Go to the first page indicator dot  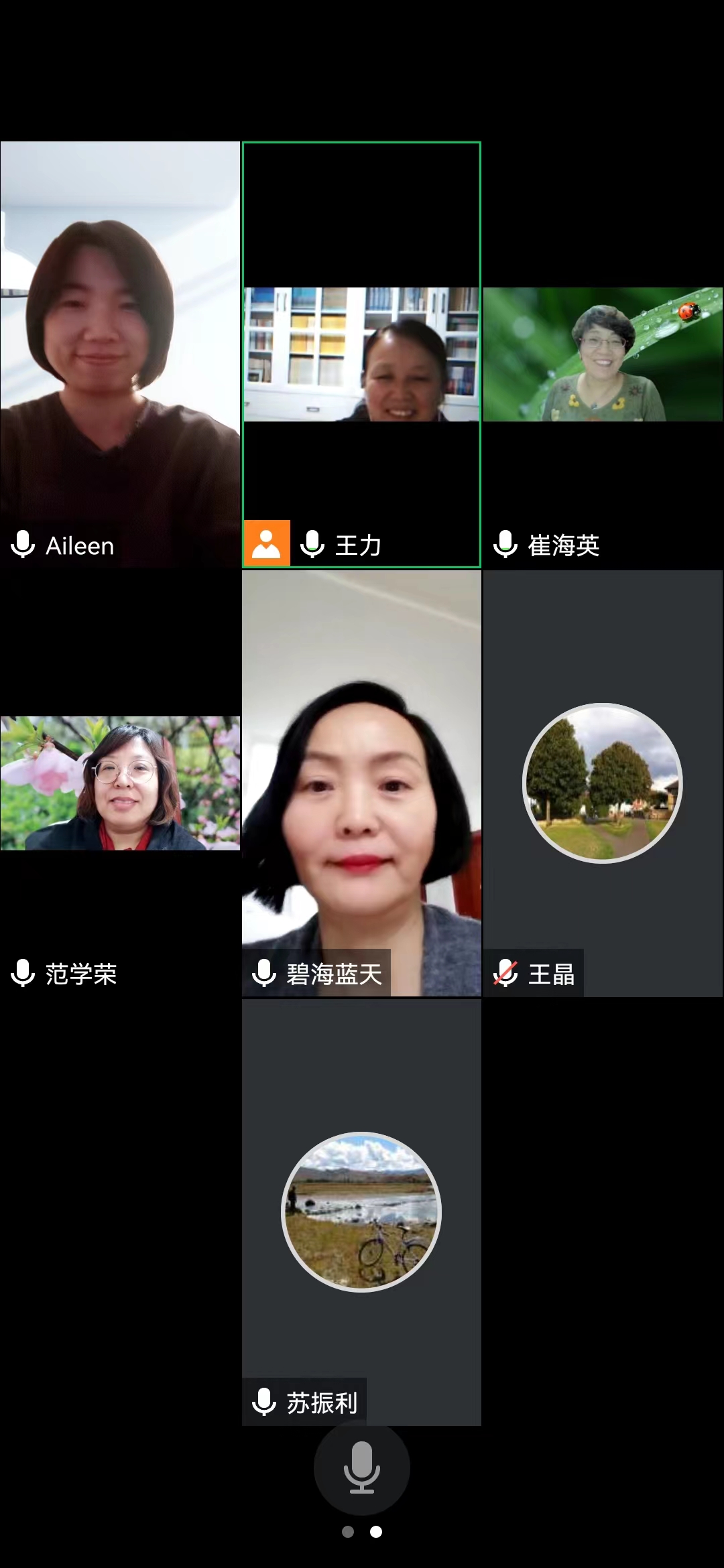(348, 1532)
